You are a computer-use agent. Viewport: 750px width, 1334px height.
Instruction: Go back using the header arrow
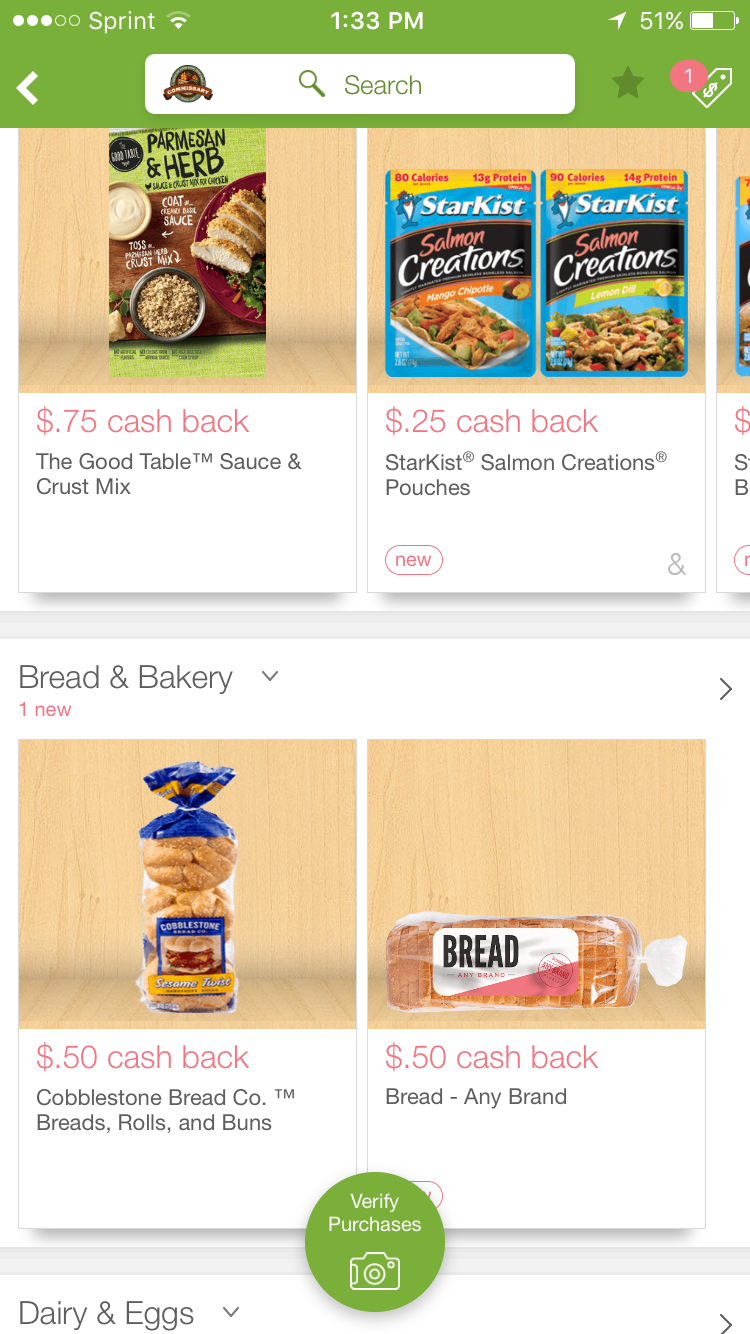coord(28,87)
